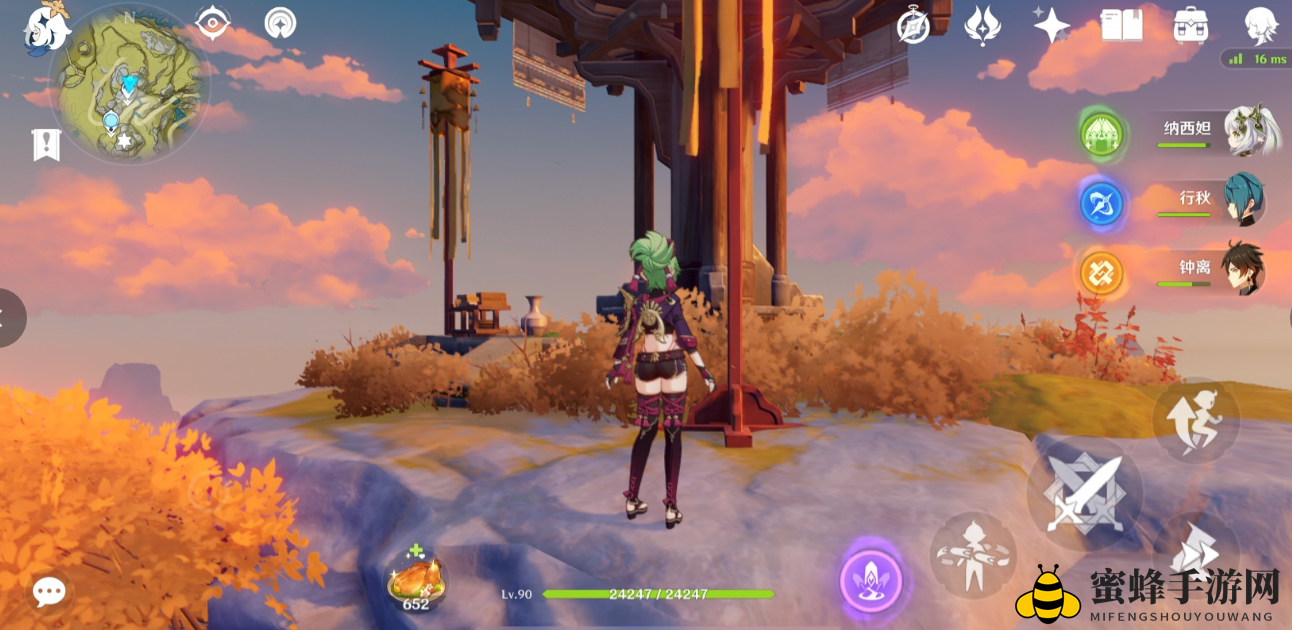
Task: Open the battle pass icon
Action: (982, 25)
